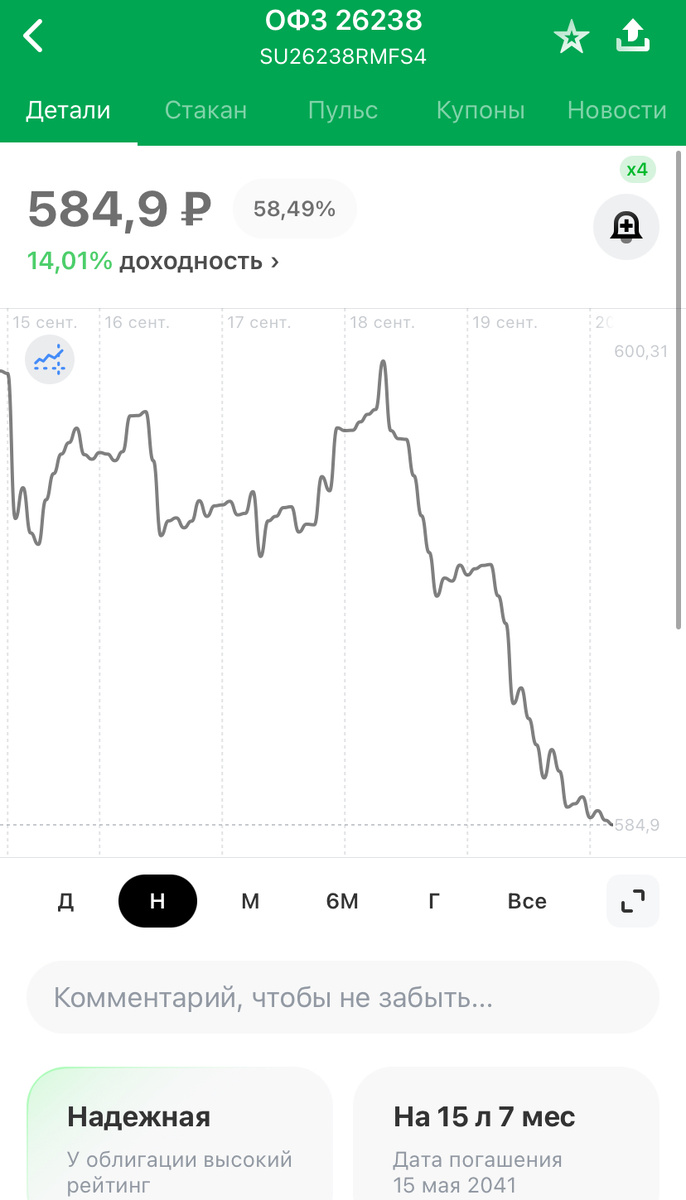The height and width of the screenshot is (1200, 686).
Task: Switch chart to the 6М period
Action: point(342,901)
